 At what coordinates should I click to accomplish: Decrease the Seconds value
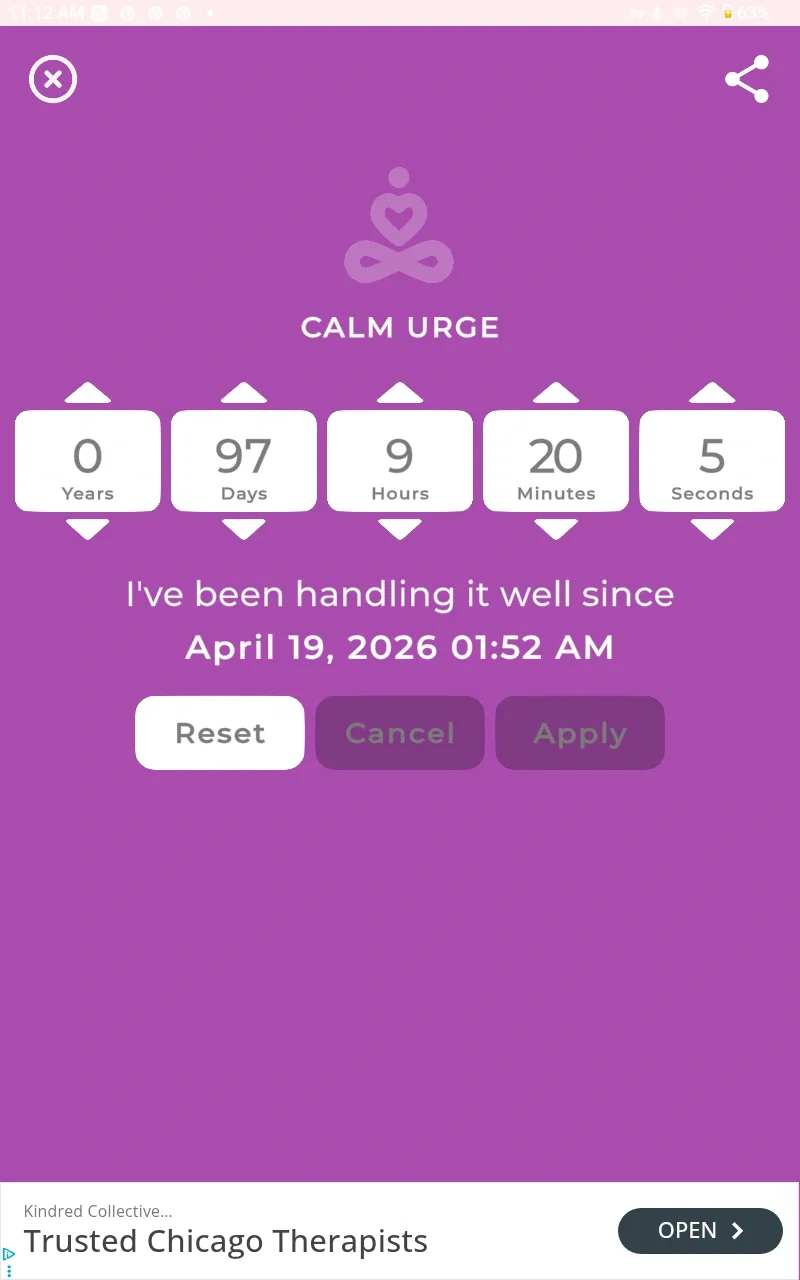[712, 529]
